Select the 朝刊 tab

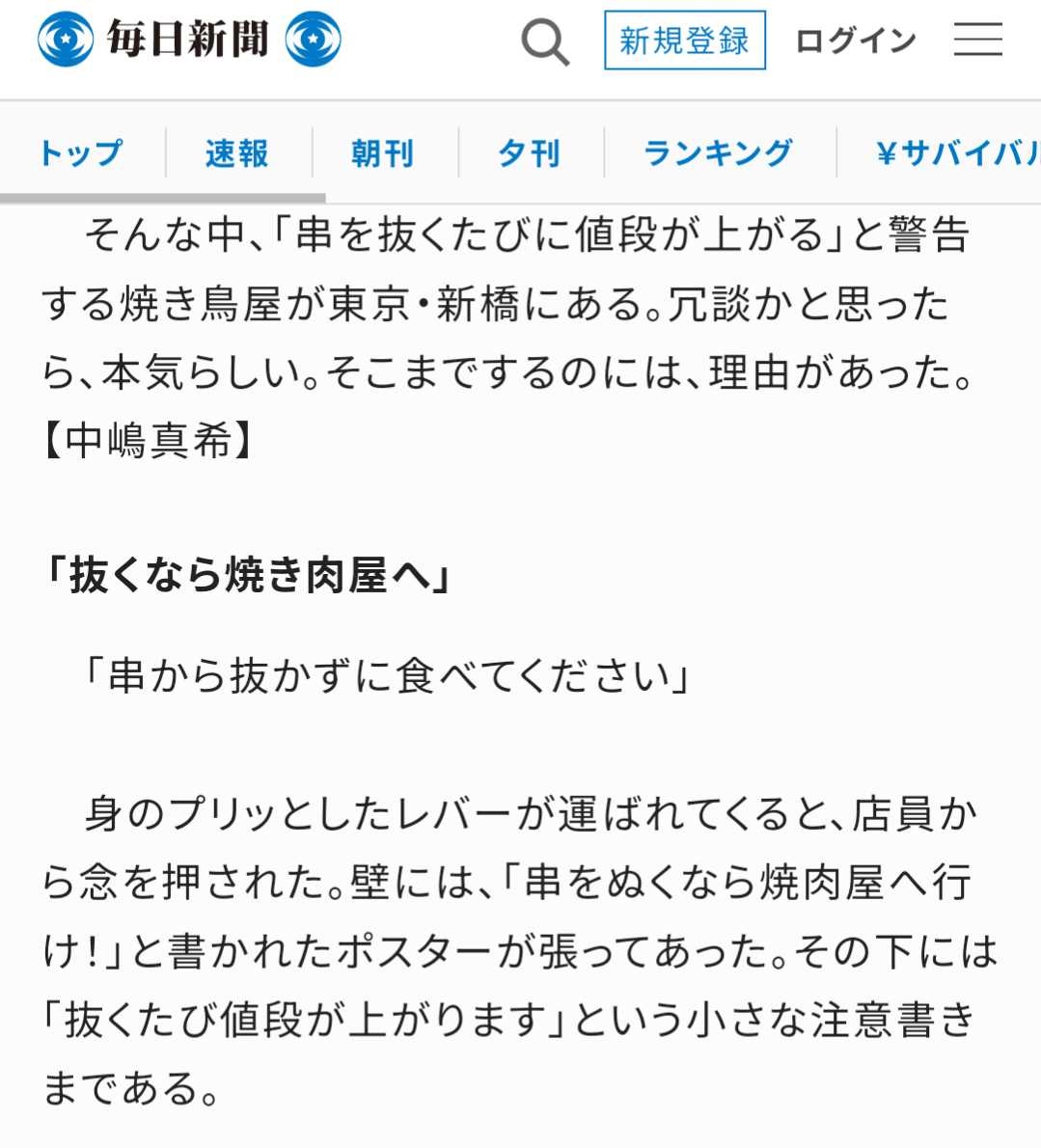click(x=383, y=153)
